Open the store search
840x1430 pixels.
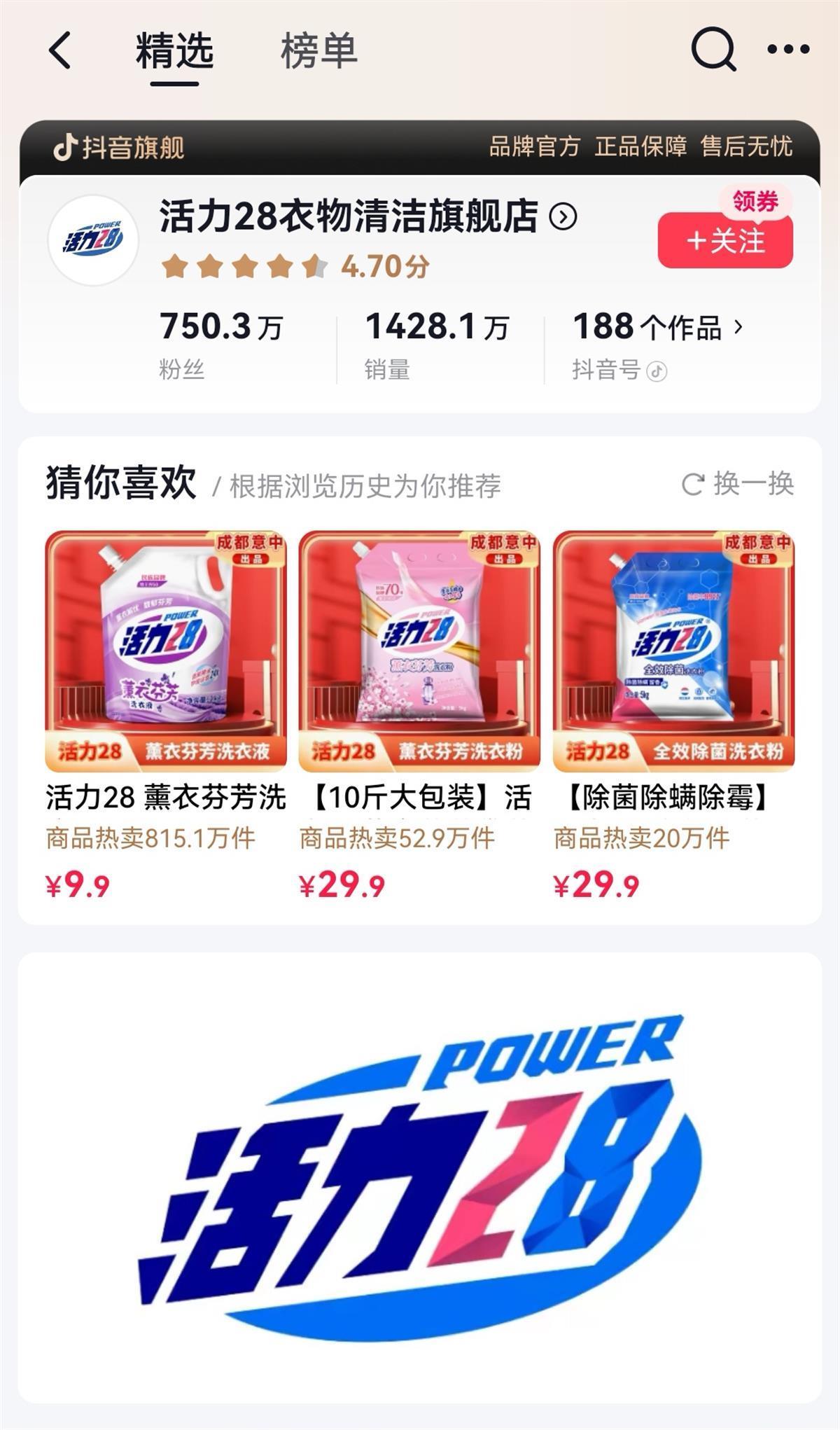[713, 49]
